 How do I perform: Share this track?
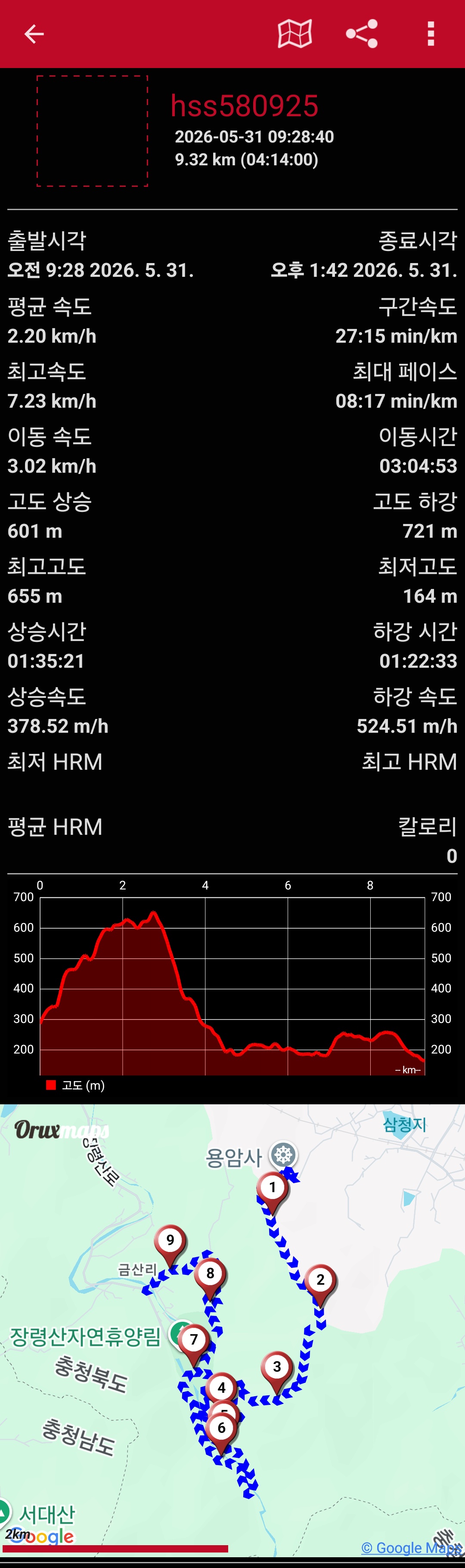pos(362,34)
